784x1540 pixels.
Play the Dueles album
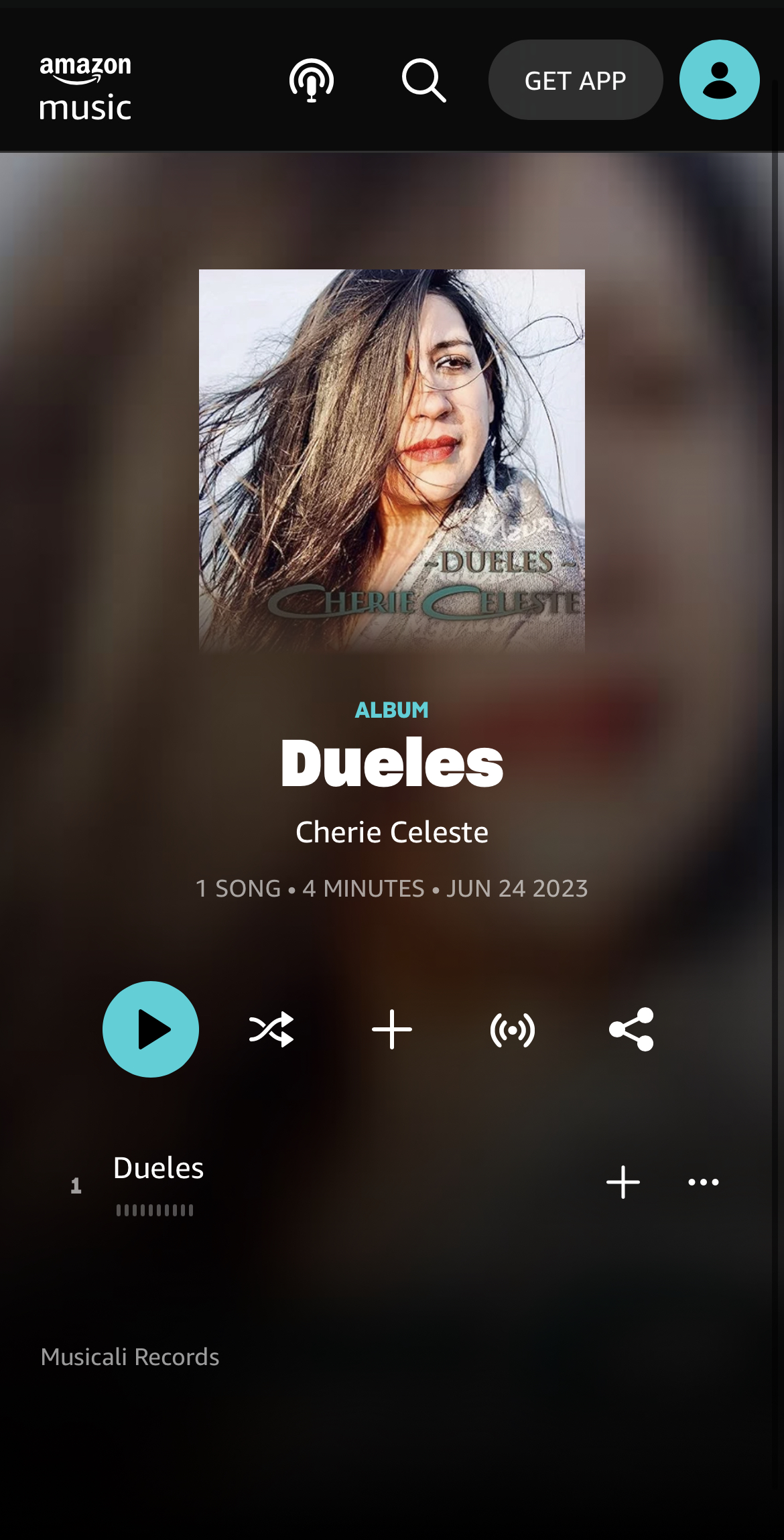point(151,1029)
